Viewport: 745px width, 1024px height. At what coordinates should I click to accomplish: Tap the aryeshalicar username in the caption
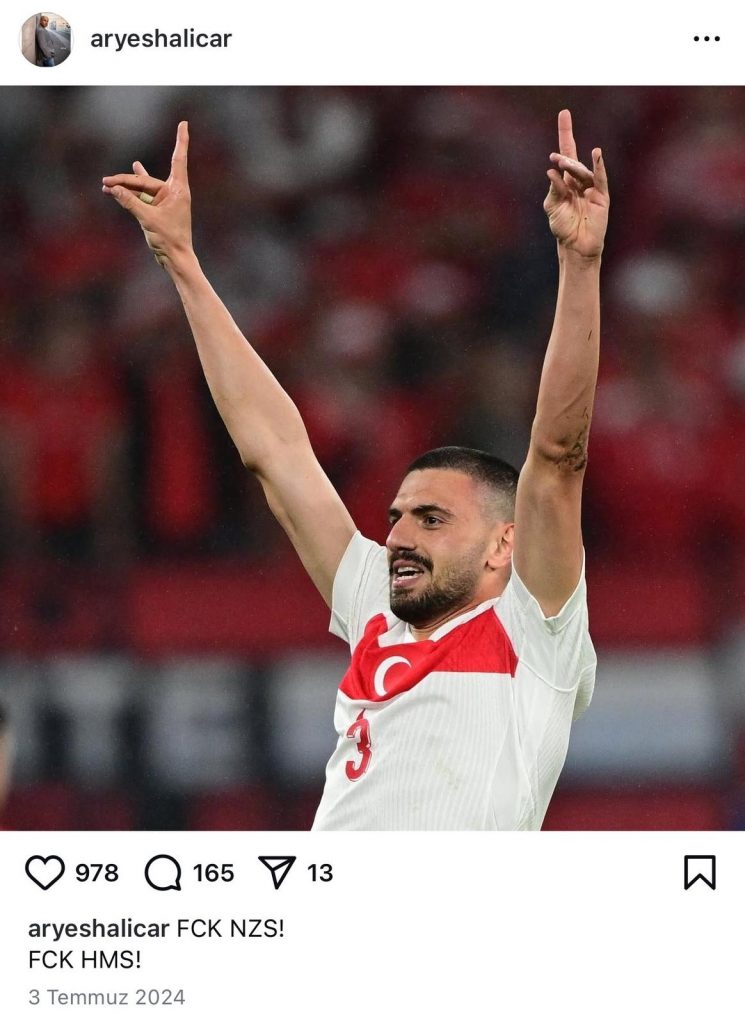pos(99,928)
